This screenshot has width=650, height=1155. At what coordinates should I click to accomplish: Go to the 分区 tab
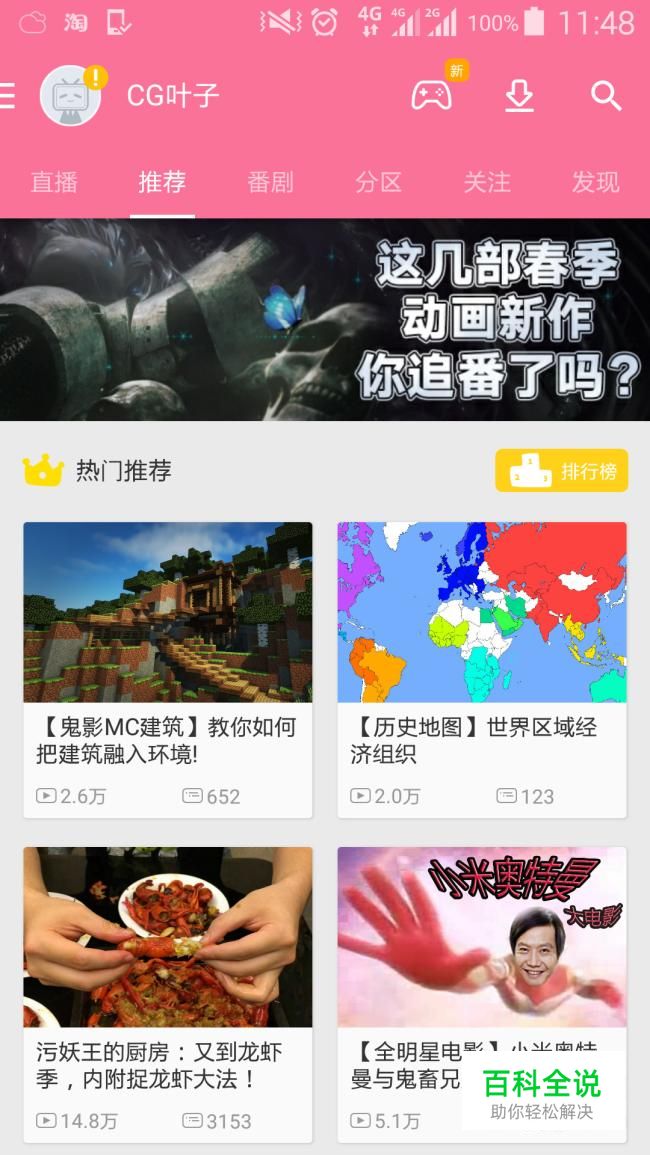(x=378, y=182)
